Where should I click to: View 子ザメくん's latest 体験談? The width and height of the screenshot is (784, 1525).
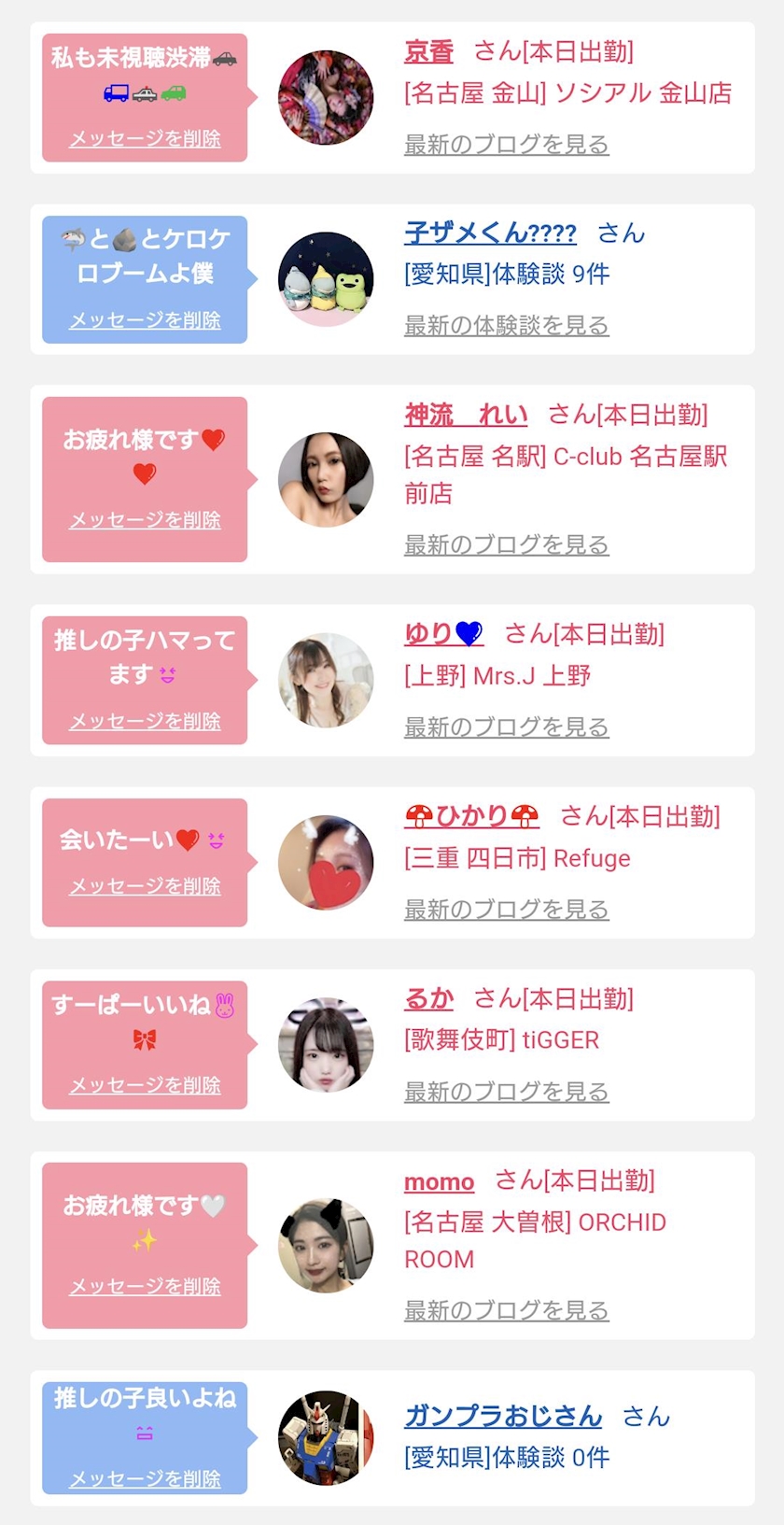click(x=506, y=326)
